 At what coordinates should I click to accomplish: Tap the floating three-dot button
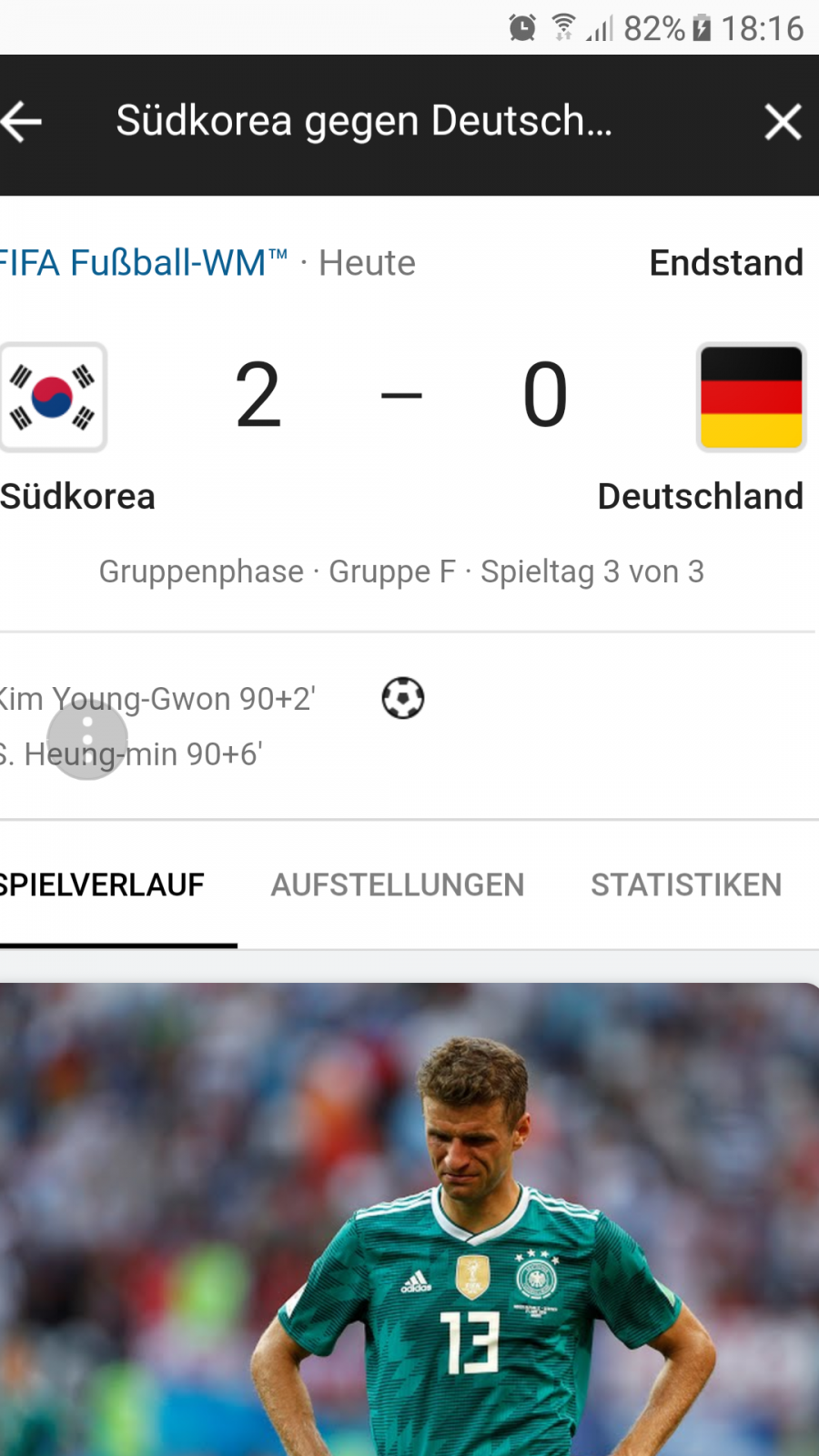pos(87,739)
